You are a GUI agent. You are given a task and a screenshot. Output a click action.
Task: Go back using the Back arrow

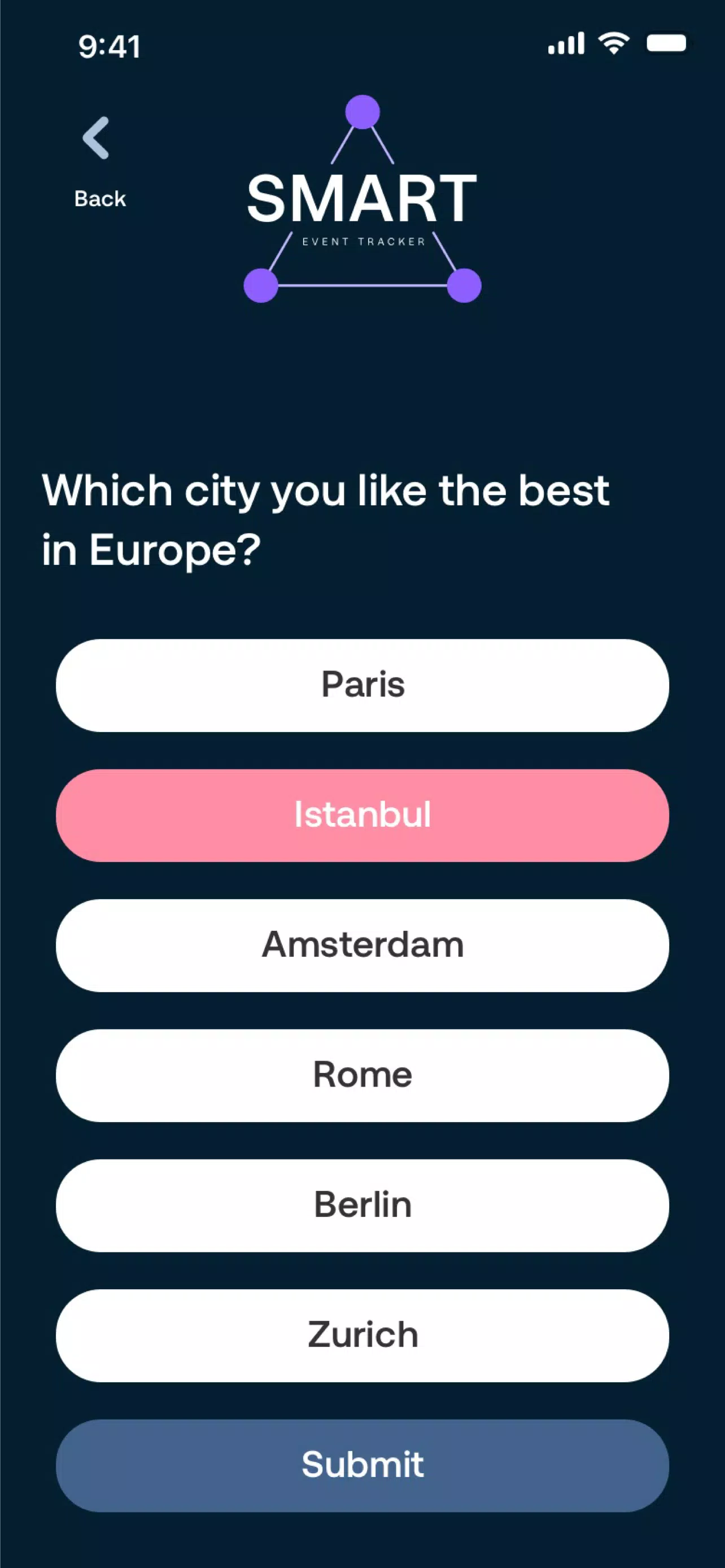pos(96,138)
